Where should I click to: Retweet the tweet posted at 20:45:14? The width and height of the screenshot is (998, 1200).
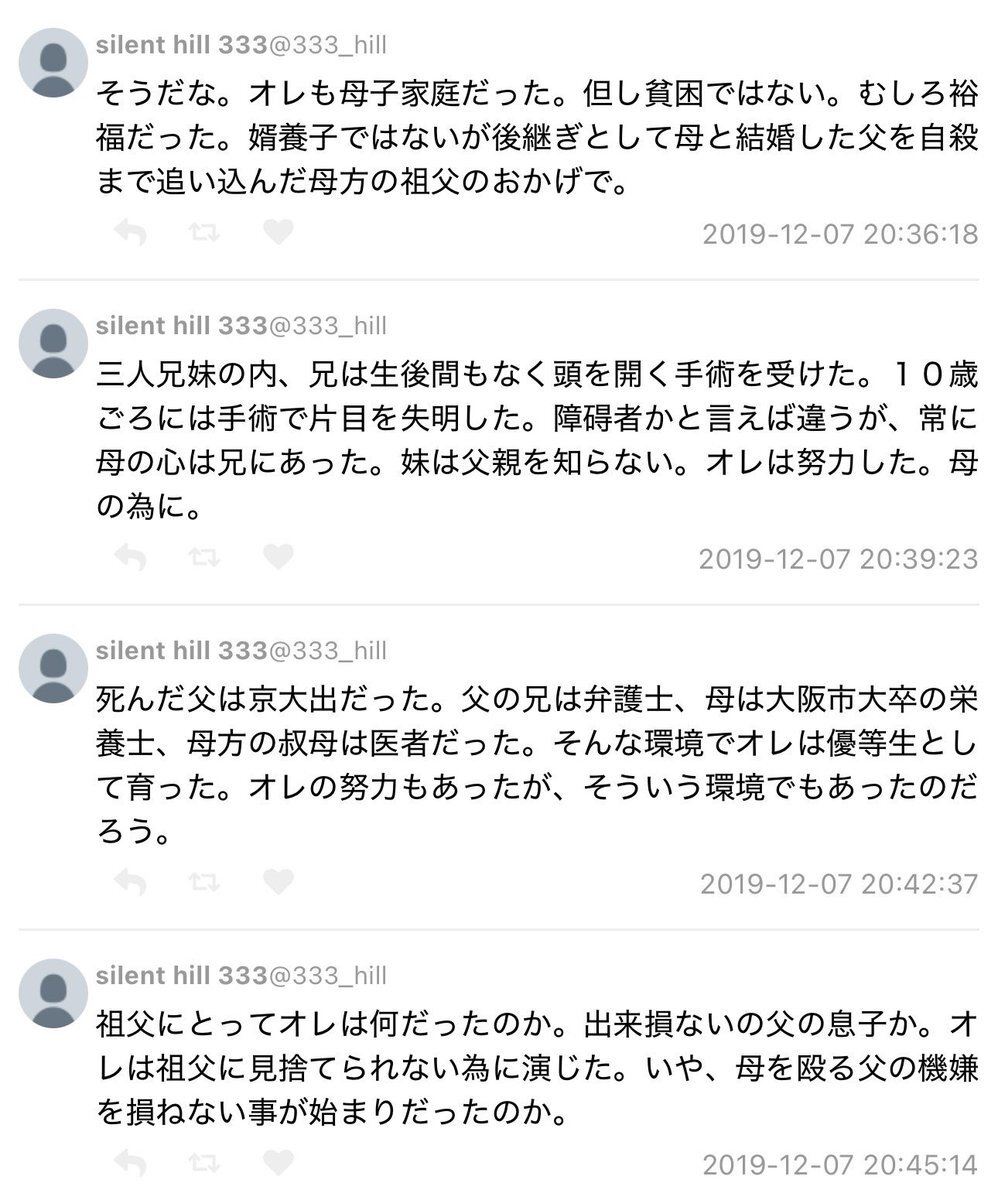205,1162
